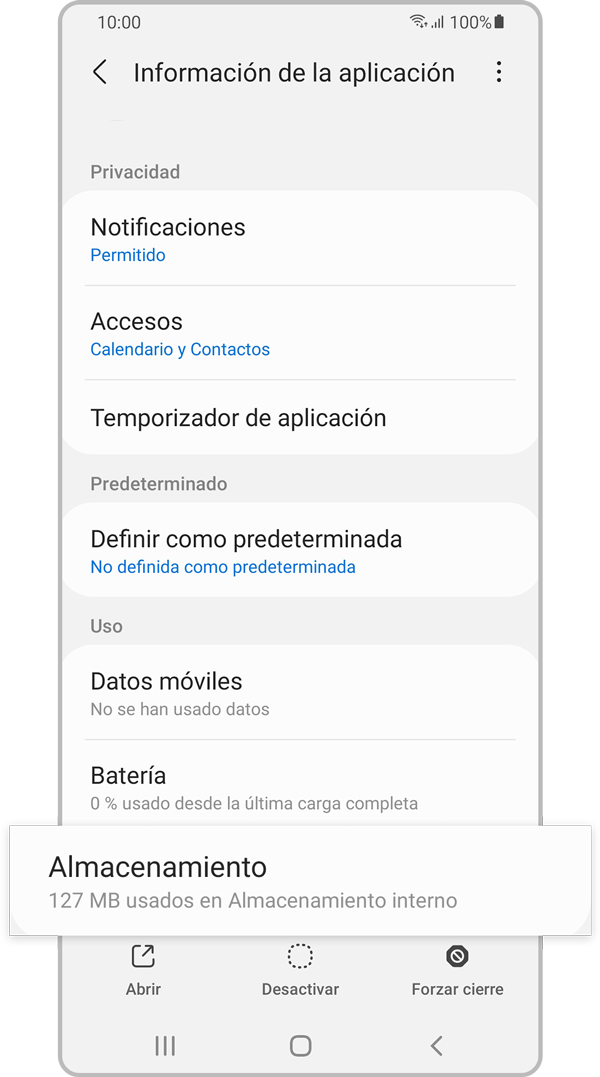The image size is (600, 1077).
Task: View Datos móviles usage
Action: 300,693
